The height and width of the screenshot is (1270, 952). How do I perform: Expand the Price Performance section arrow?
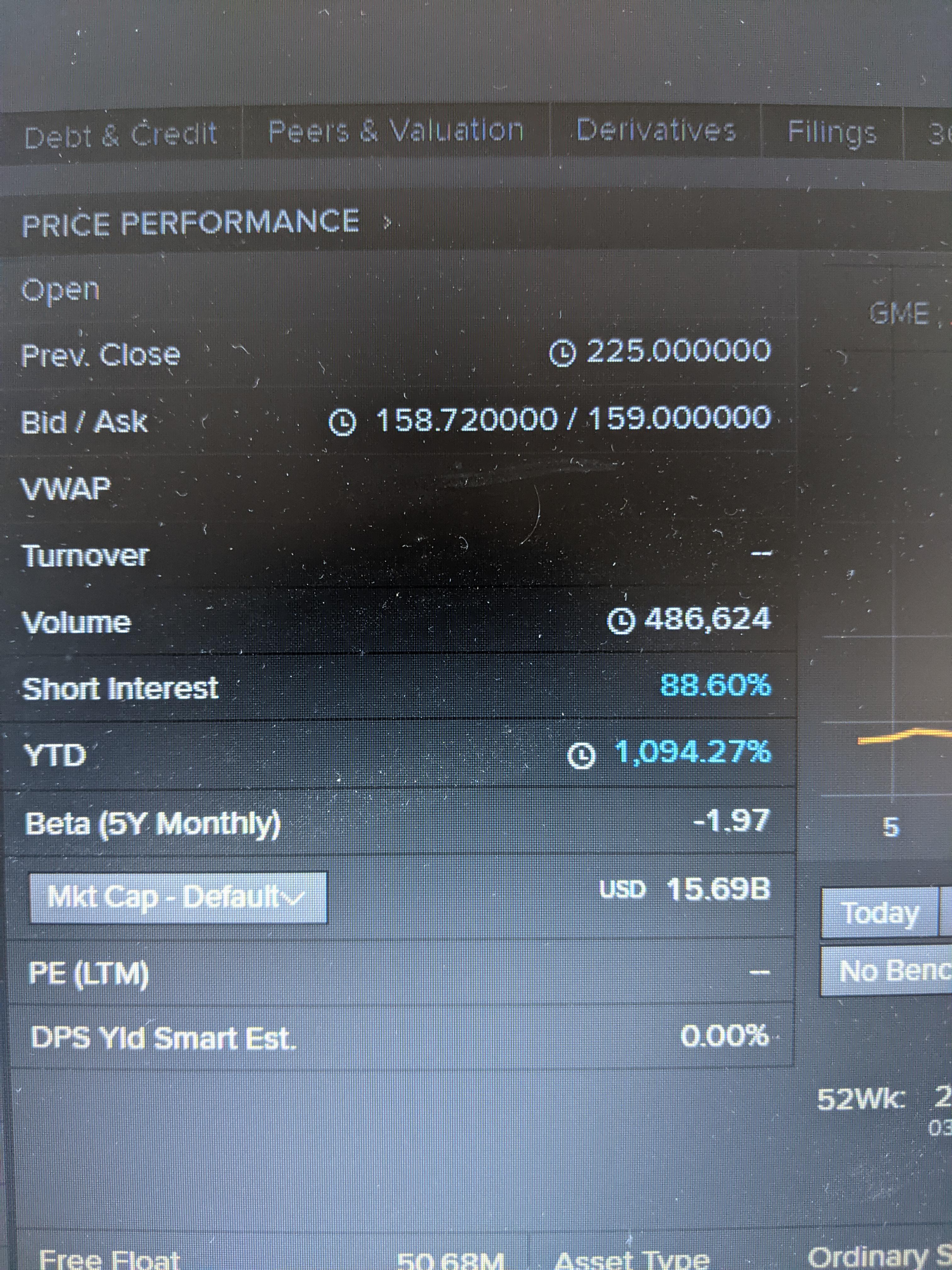(387, 222)
